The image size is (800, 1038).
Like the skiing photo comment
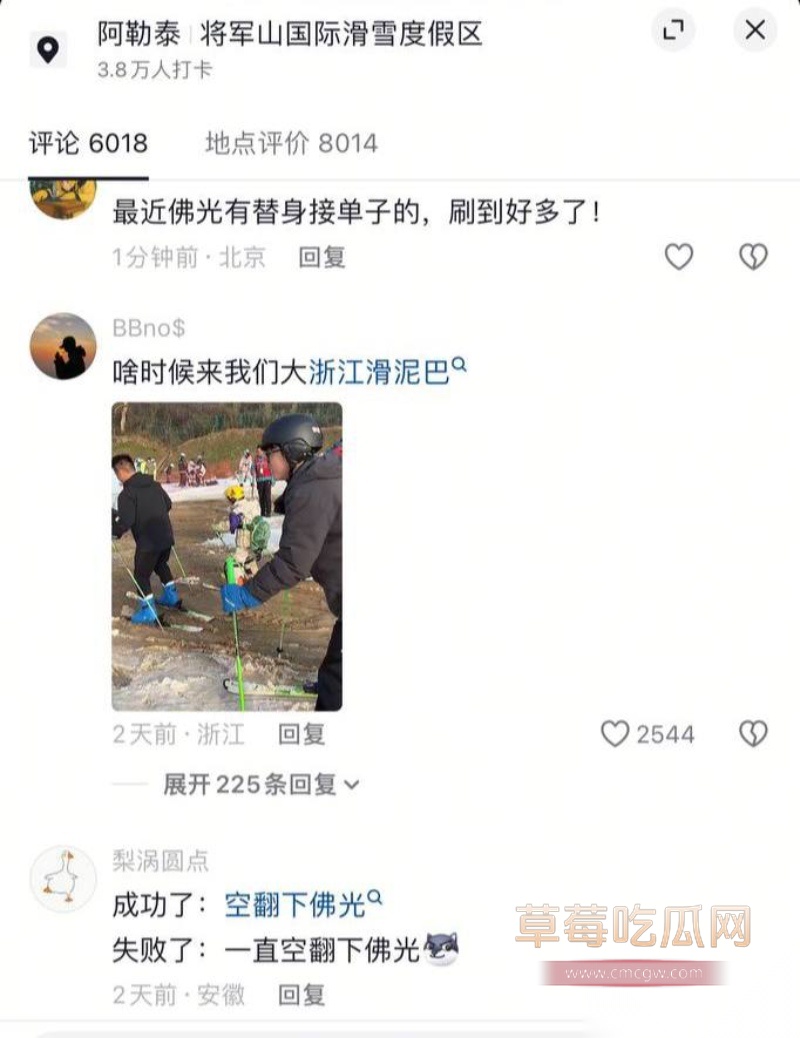[614, 734]
